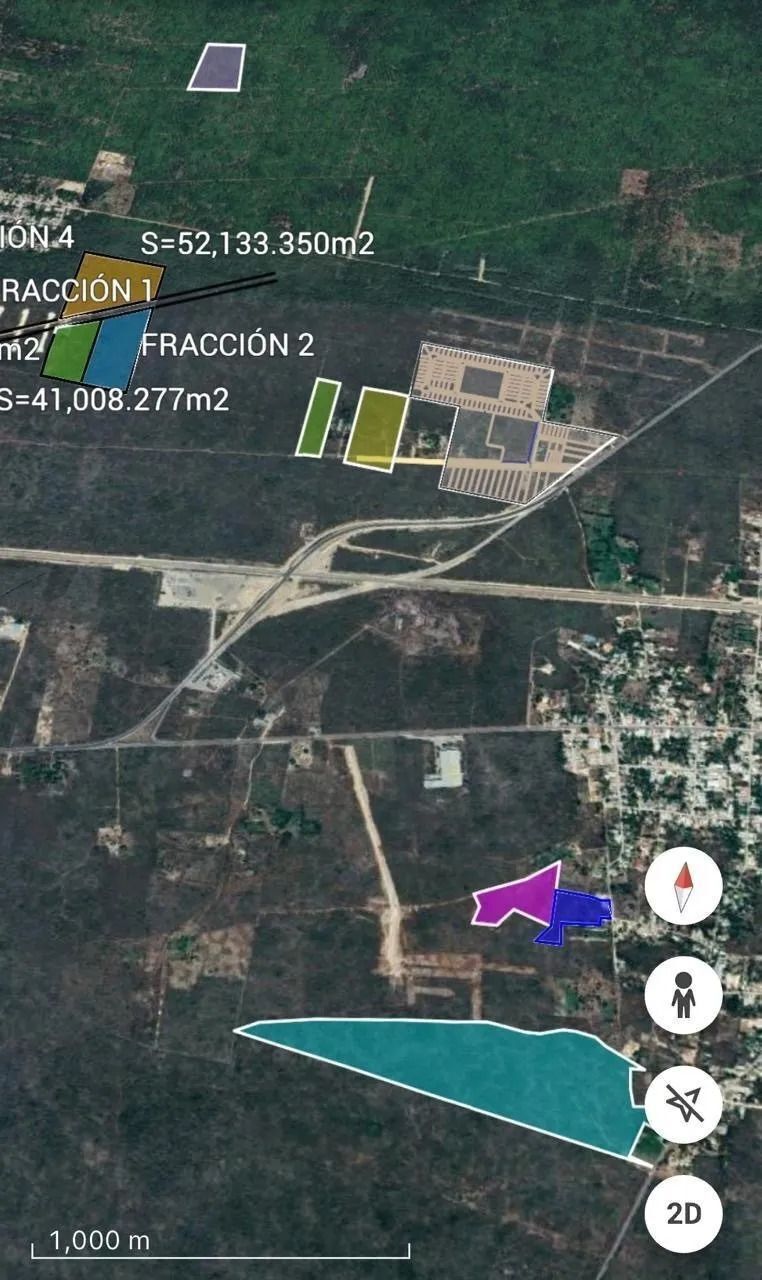762x1280 pixels.
Task: Open Street View with the pegman button
Action: point(683,995)
